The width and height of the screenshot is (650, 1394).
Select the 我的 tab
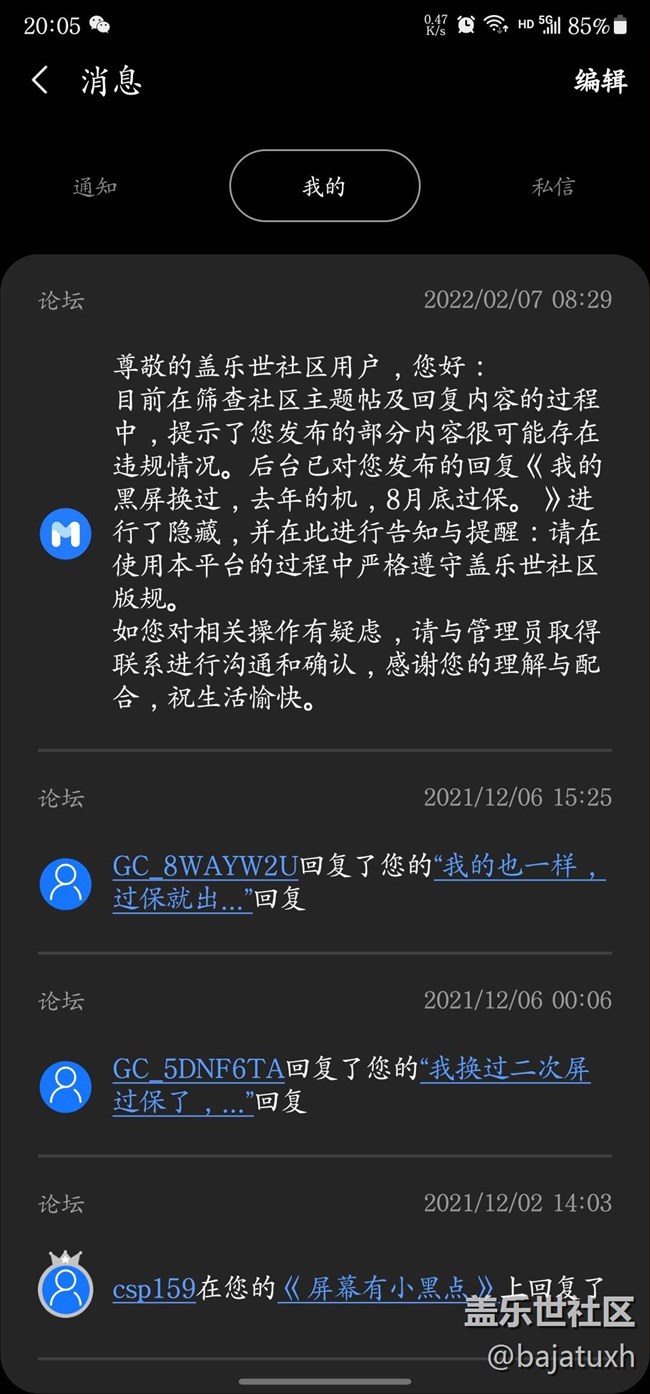[324, 186]
